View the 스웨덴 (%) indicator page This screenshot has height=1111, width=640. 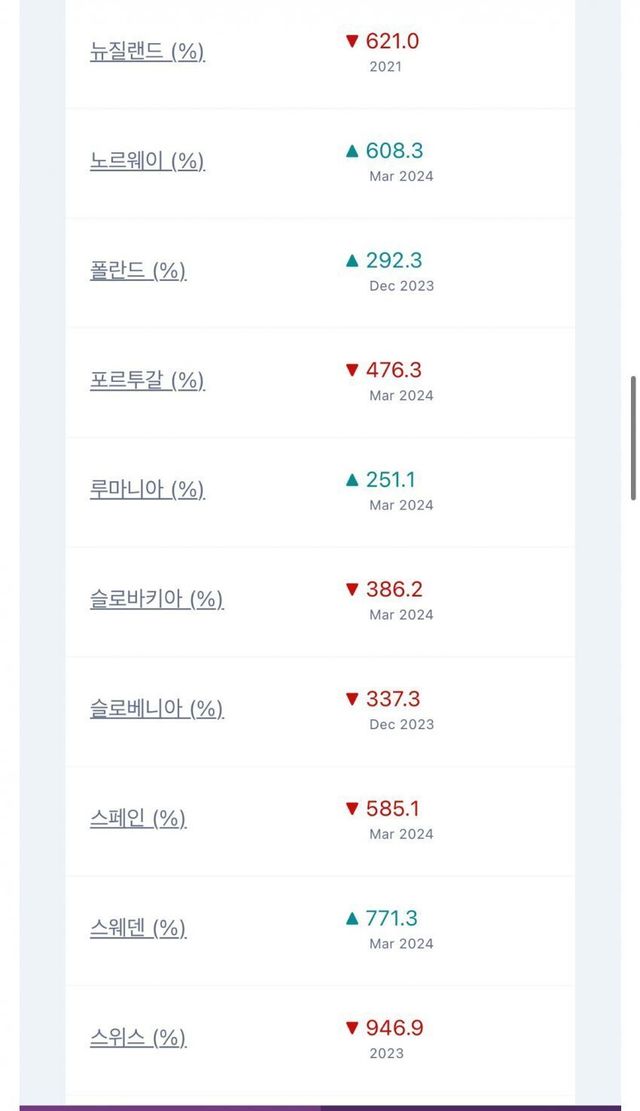(138, 929)
